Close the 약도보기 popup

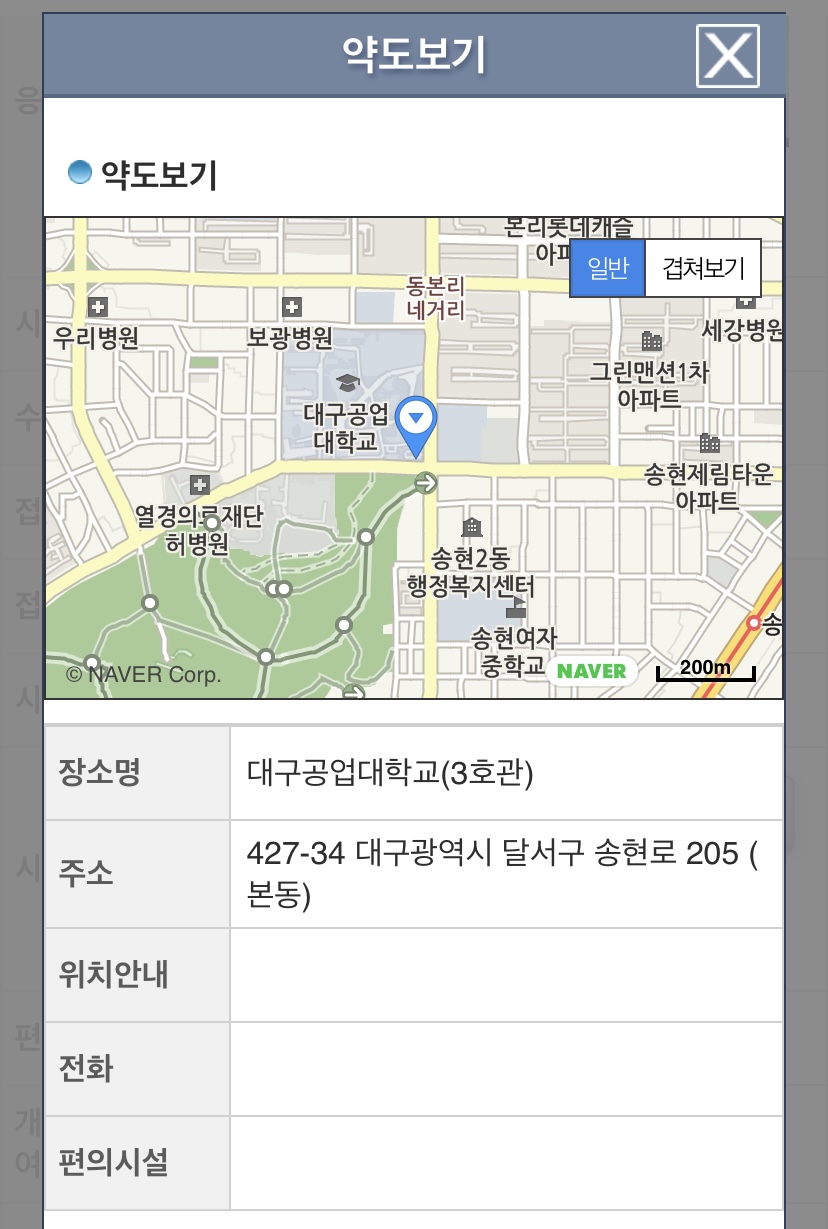point(727,55)
